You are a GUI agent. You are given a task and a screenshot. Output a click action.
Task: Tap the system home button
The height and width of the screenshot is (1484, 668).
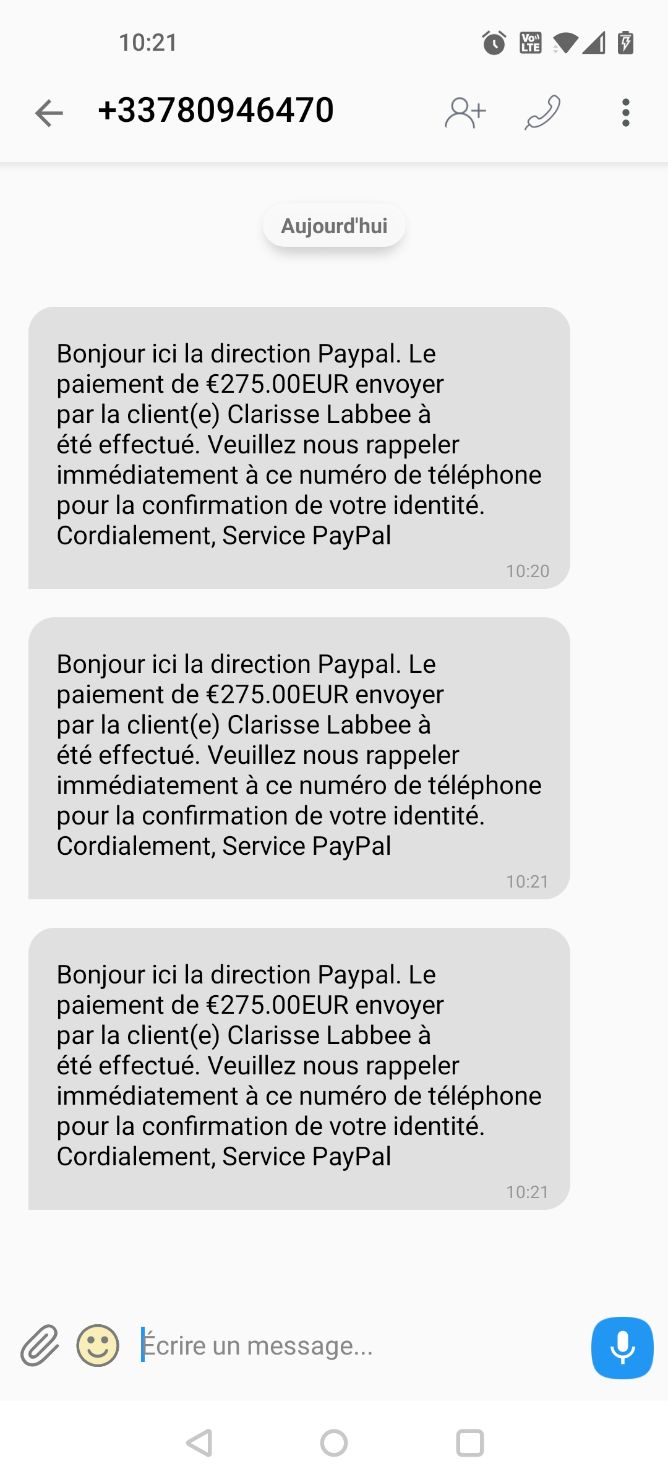334,1442
